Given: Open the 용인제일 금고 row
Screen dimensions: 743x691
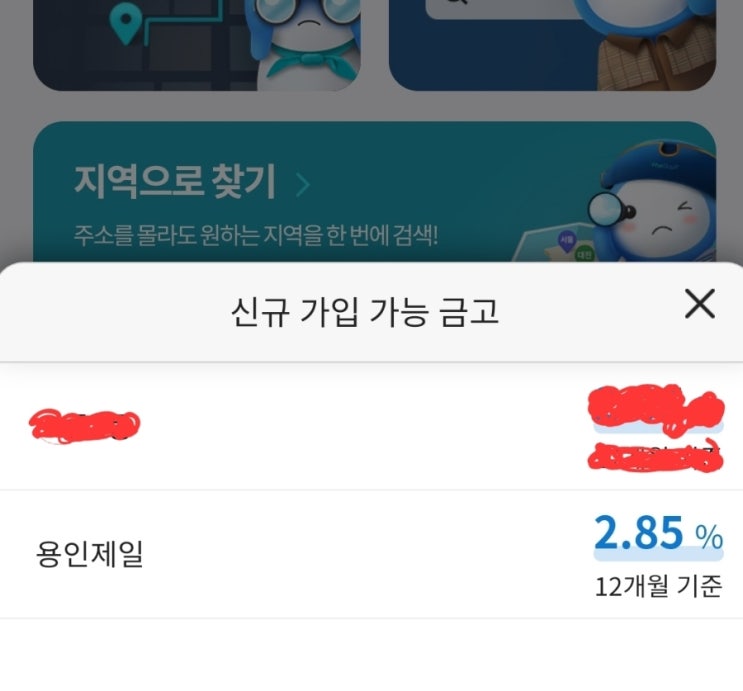Looking at the screenshot, I should tap(371, 554).
